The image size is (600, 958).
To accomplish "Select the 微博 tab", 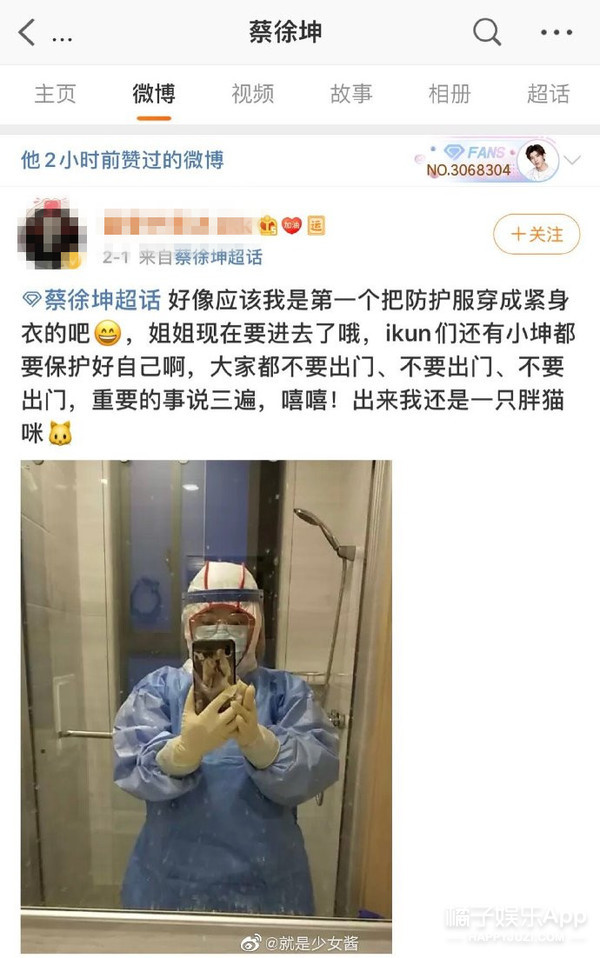I will [154, 94].
